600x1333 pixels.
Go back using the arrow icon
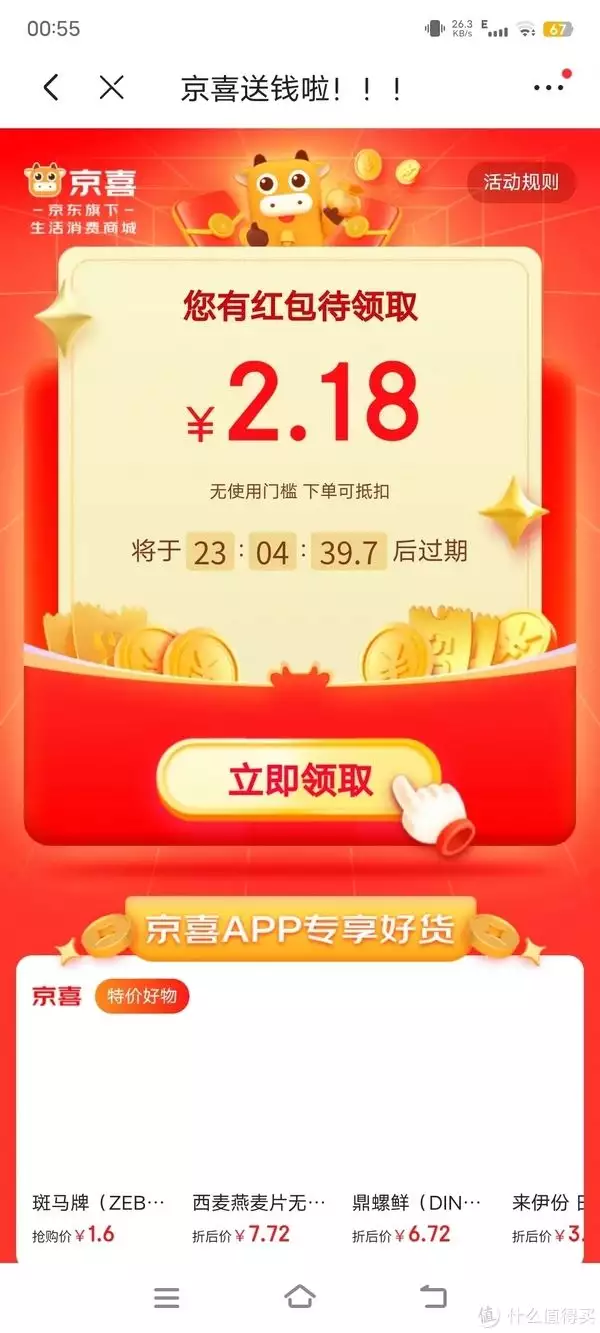pyautogui.click(x=51, y=88)
